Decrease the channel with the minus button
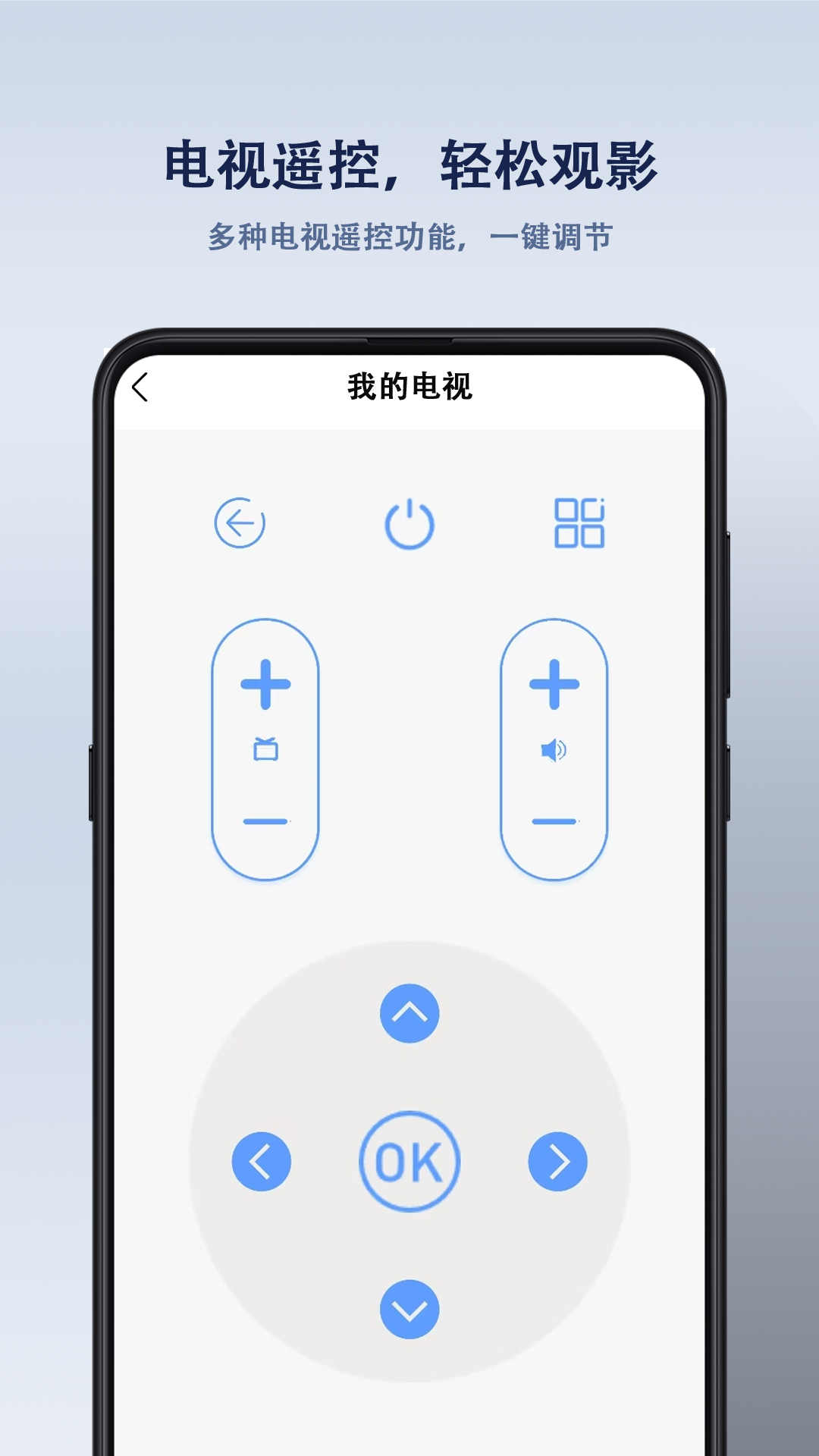The height and width of the screenshot is (1456, 819). [265, 821]
